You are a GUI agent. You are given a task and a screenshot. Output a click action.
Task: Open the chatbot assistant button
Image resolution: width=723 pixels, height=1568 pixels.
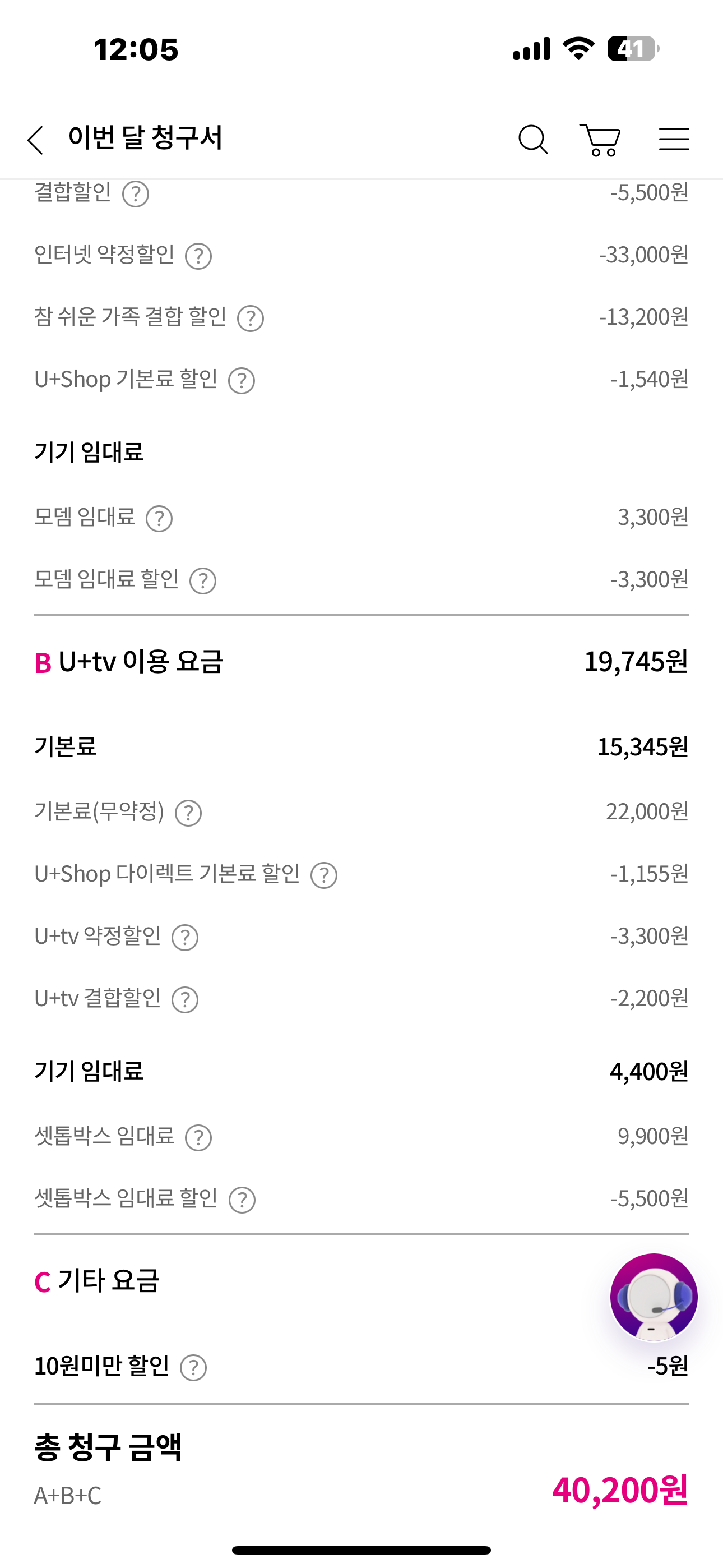click(x=654, y=1297)
